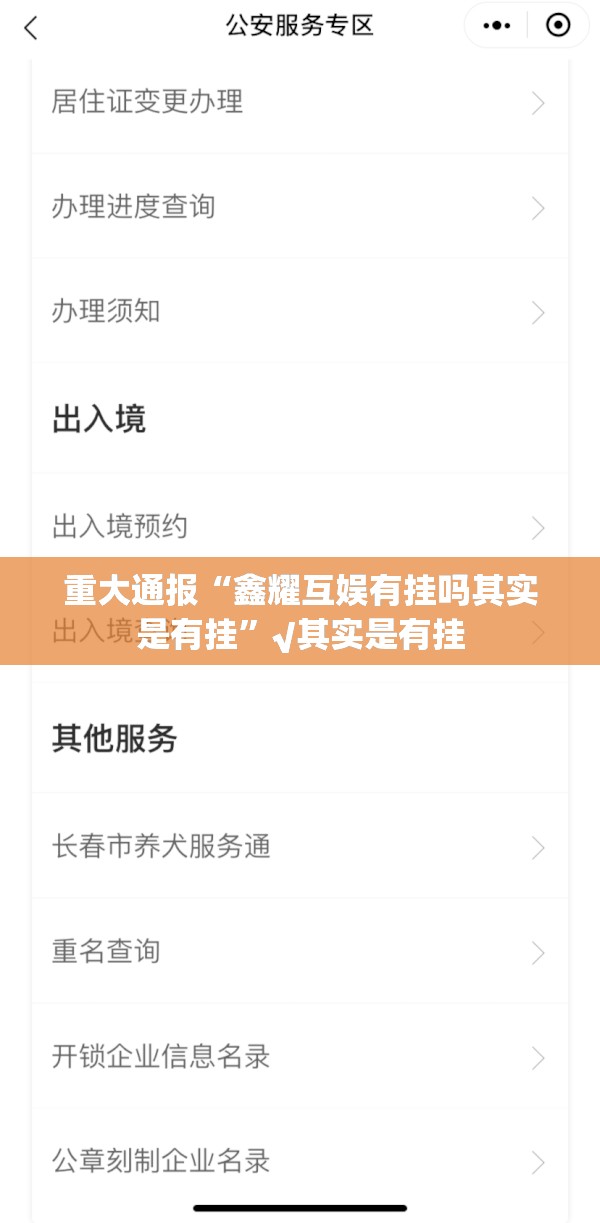Open 居住证变更办理
The width and height of the screenshot is (600, 1223).
click(299, 102)
